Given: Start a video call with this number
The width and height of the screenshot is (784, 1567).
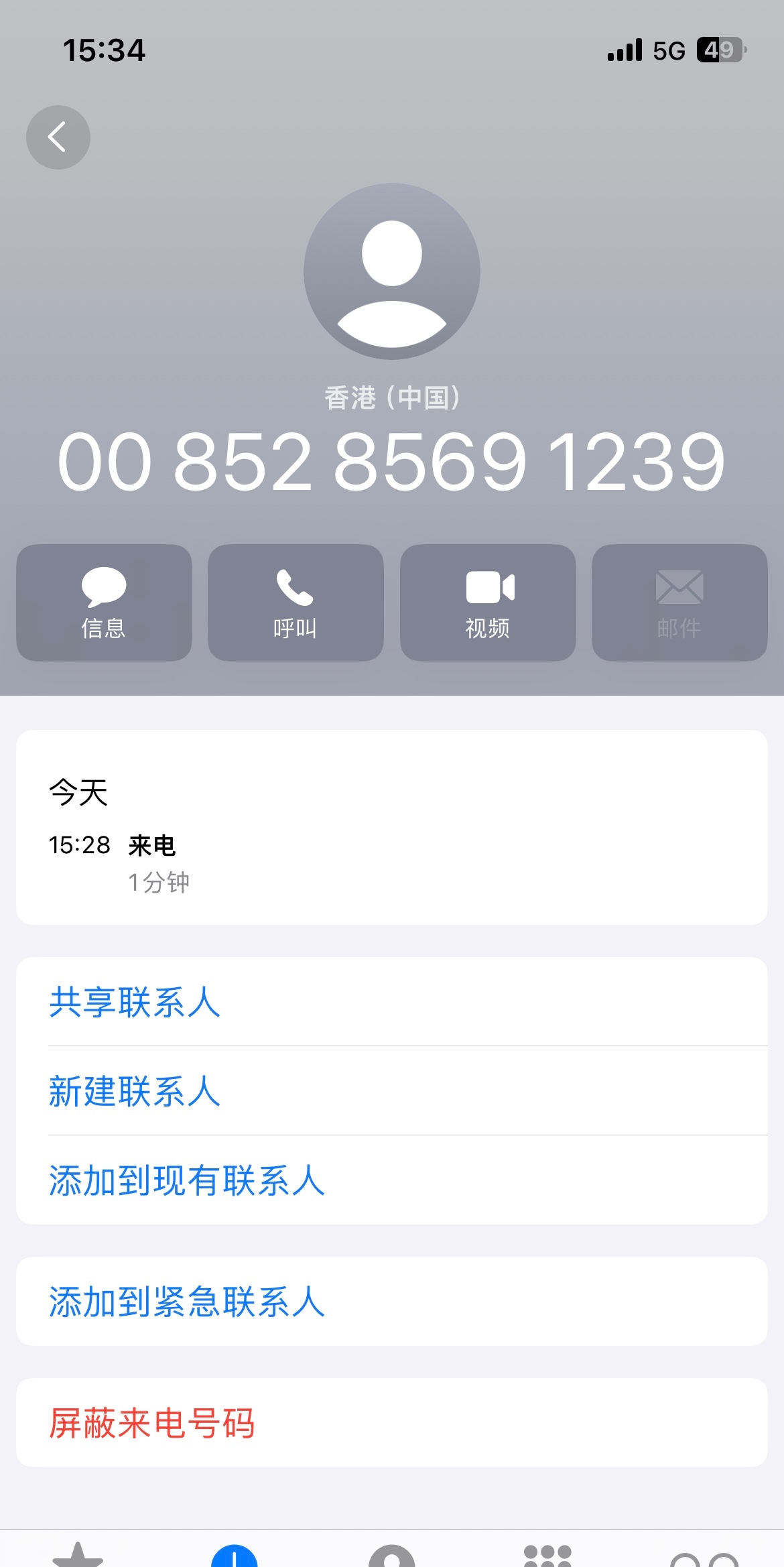Looking at the screenshot, I should [x=488, y=603].
